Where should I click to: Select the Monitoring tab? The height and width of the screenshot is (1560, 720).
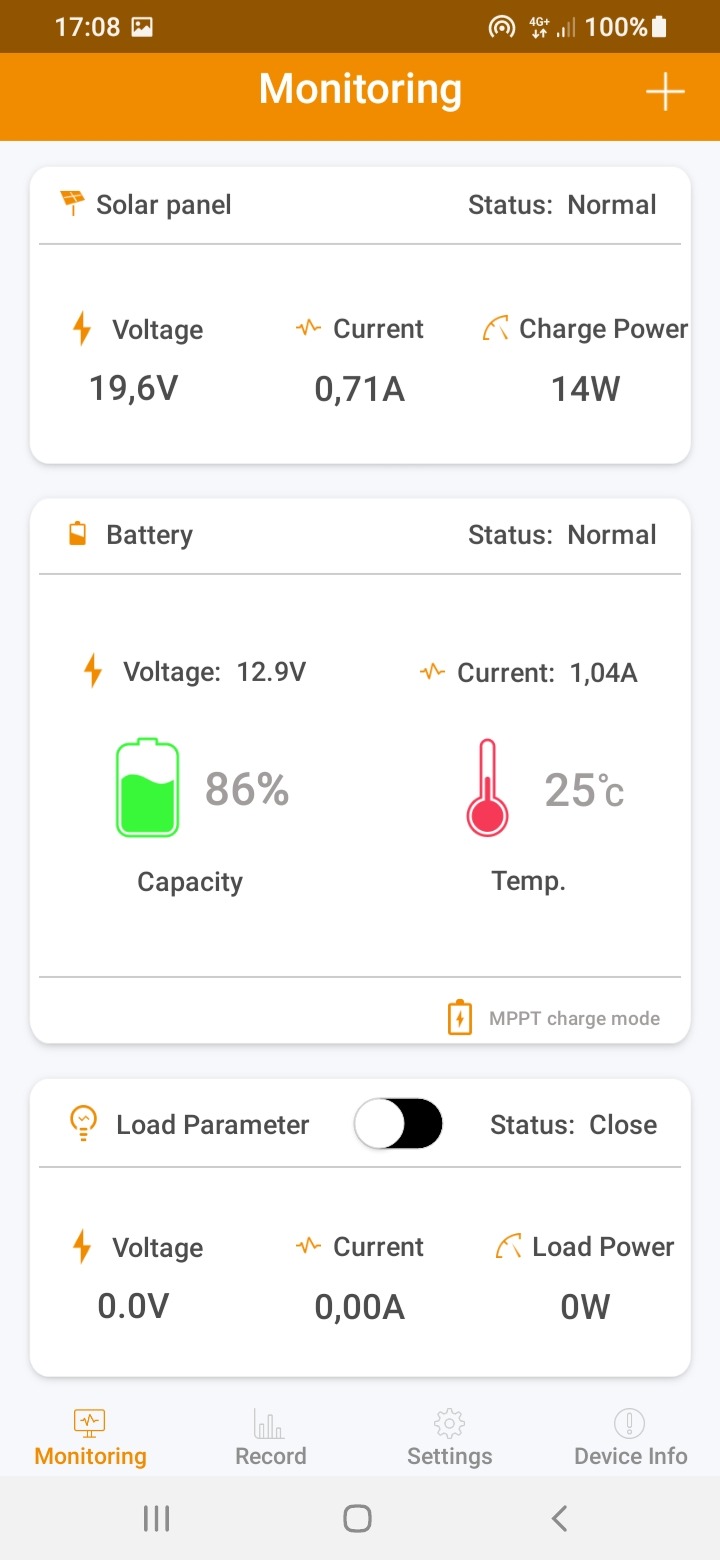point(90,1437)
